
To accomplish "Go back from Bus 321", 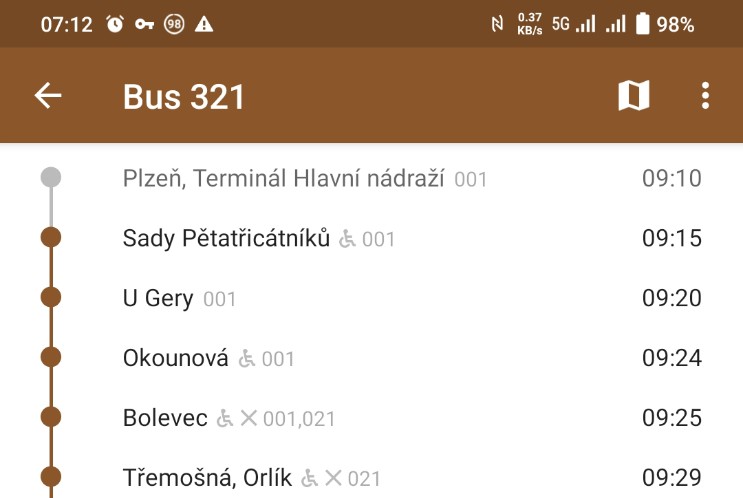I will click(x=48, y=96).
